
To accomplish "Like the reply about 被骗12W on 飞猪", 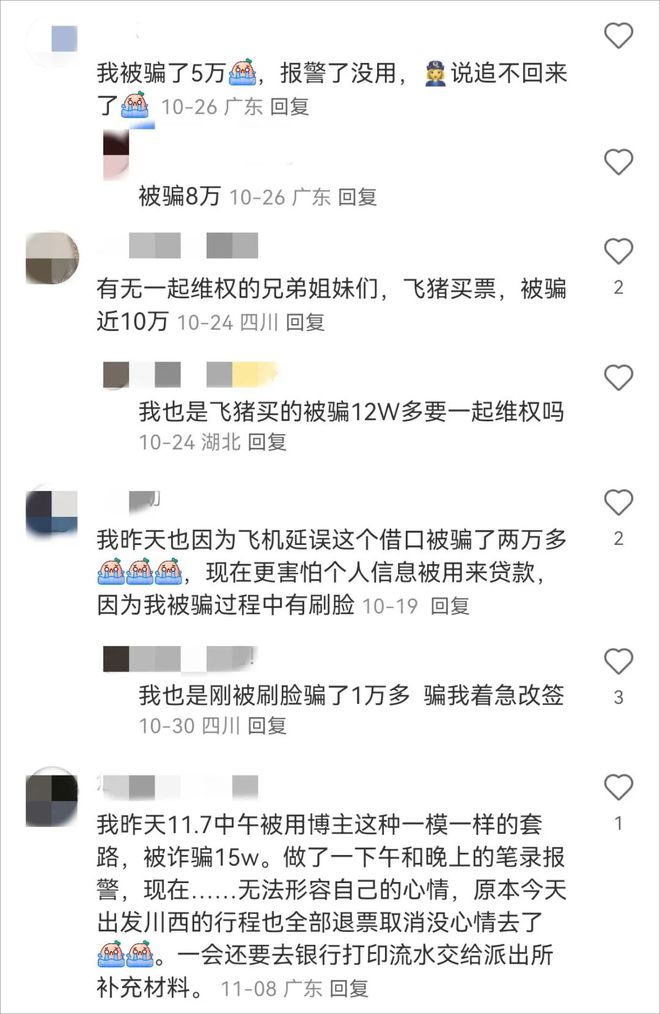I will coord(619,378).
